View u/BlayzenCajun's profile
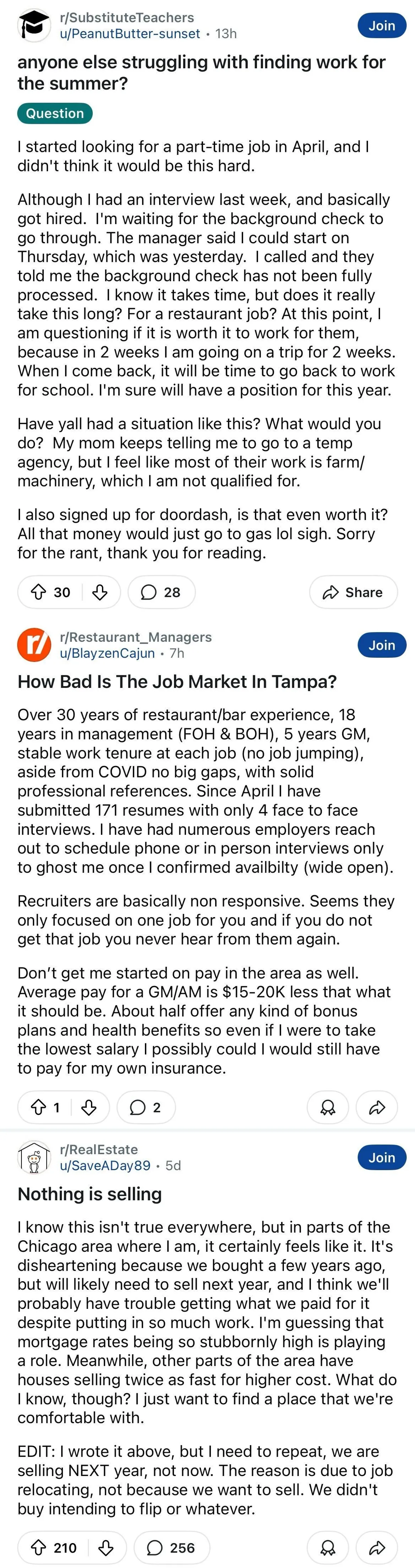 pyautogui.click(x=107, y=653)
